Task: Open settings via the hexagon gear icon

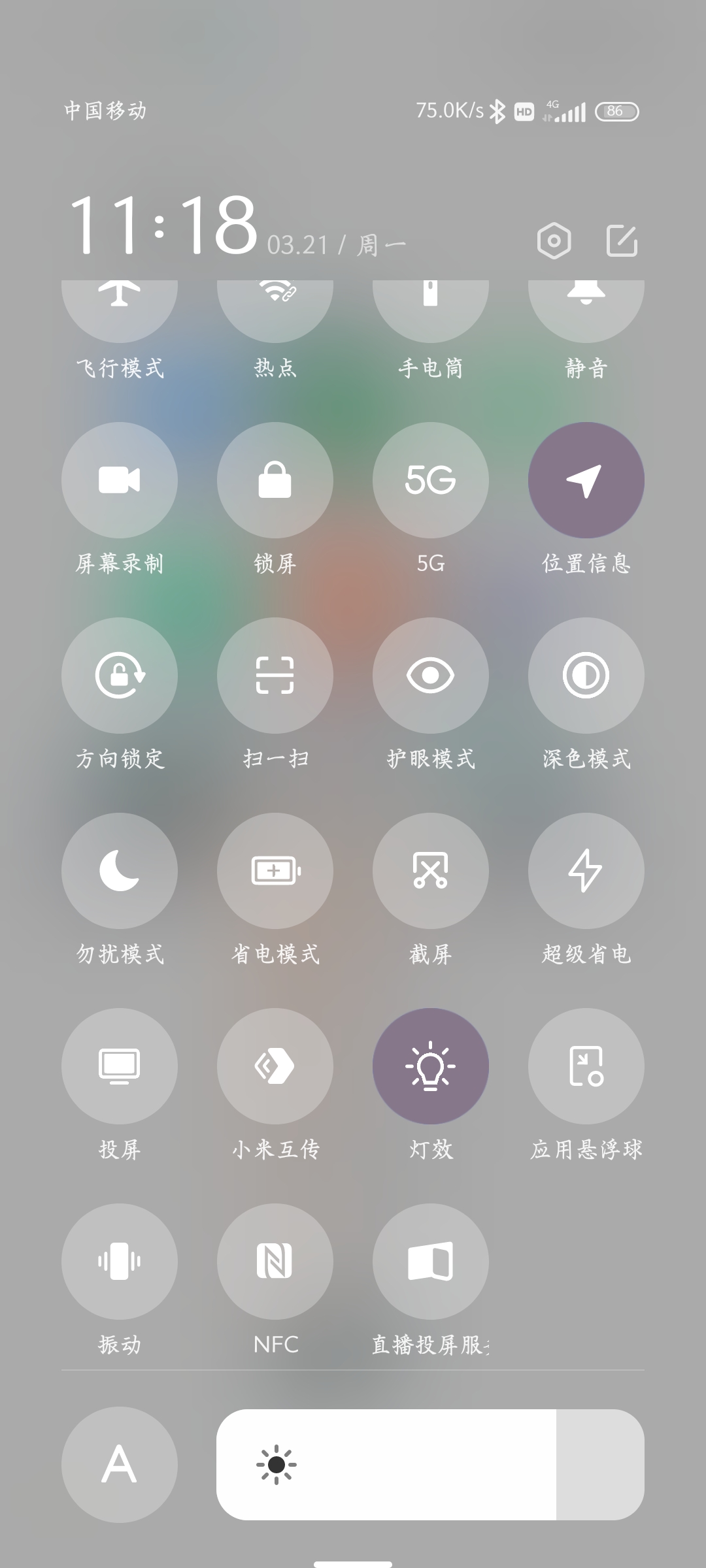Action: tap(554, 242)
